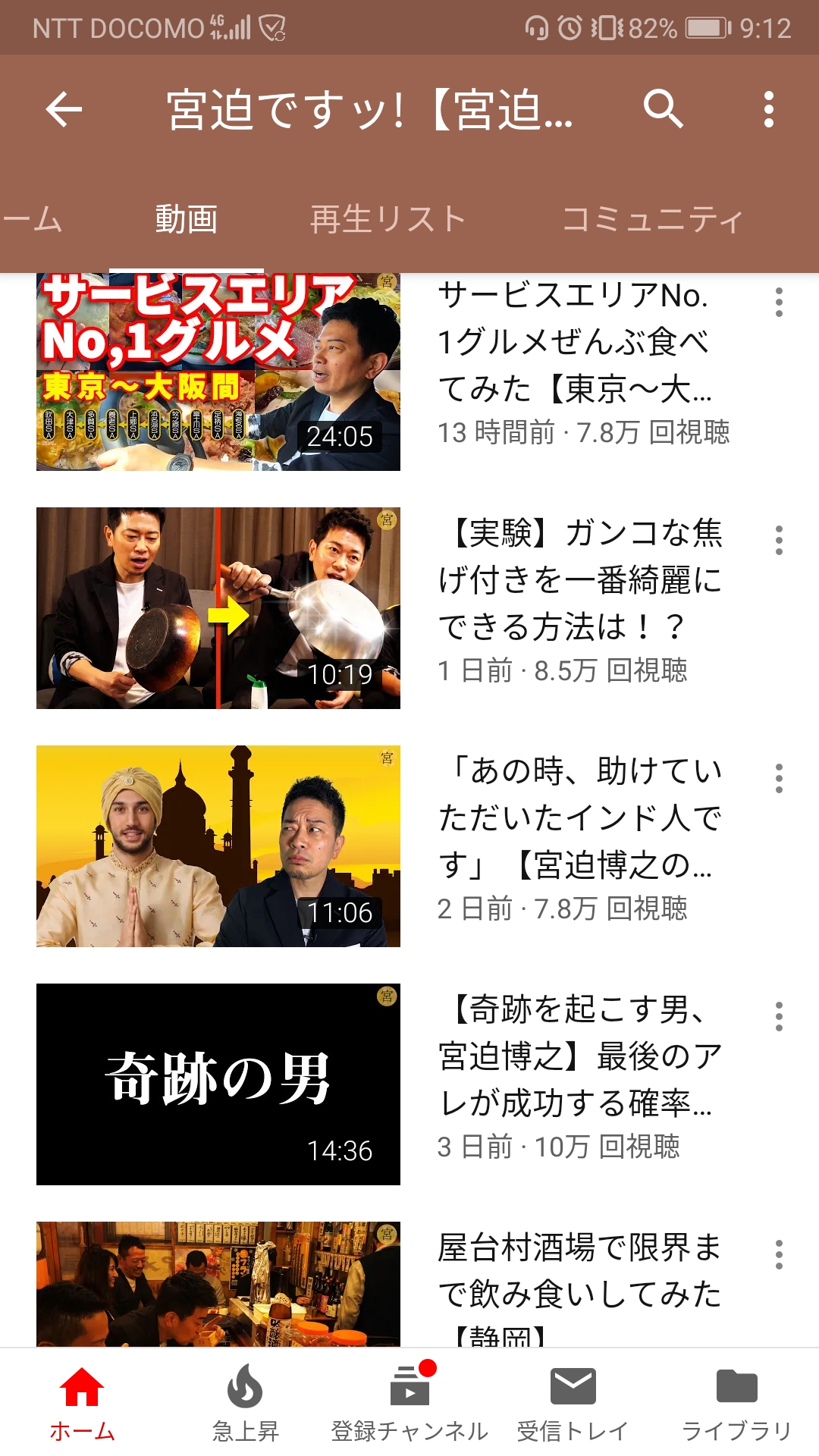Switch to the コミュニティ tab
Screen dimensions: 819x1456
pyautogui.click(x=652, y=220)
